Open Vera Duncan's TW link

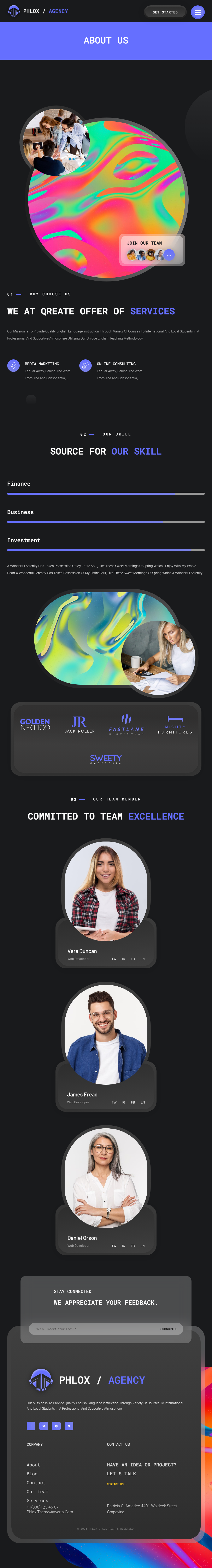click(114, 959)
